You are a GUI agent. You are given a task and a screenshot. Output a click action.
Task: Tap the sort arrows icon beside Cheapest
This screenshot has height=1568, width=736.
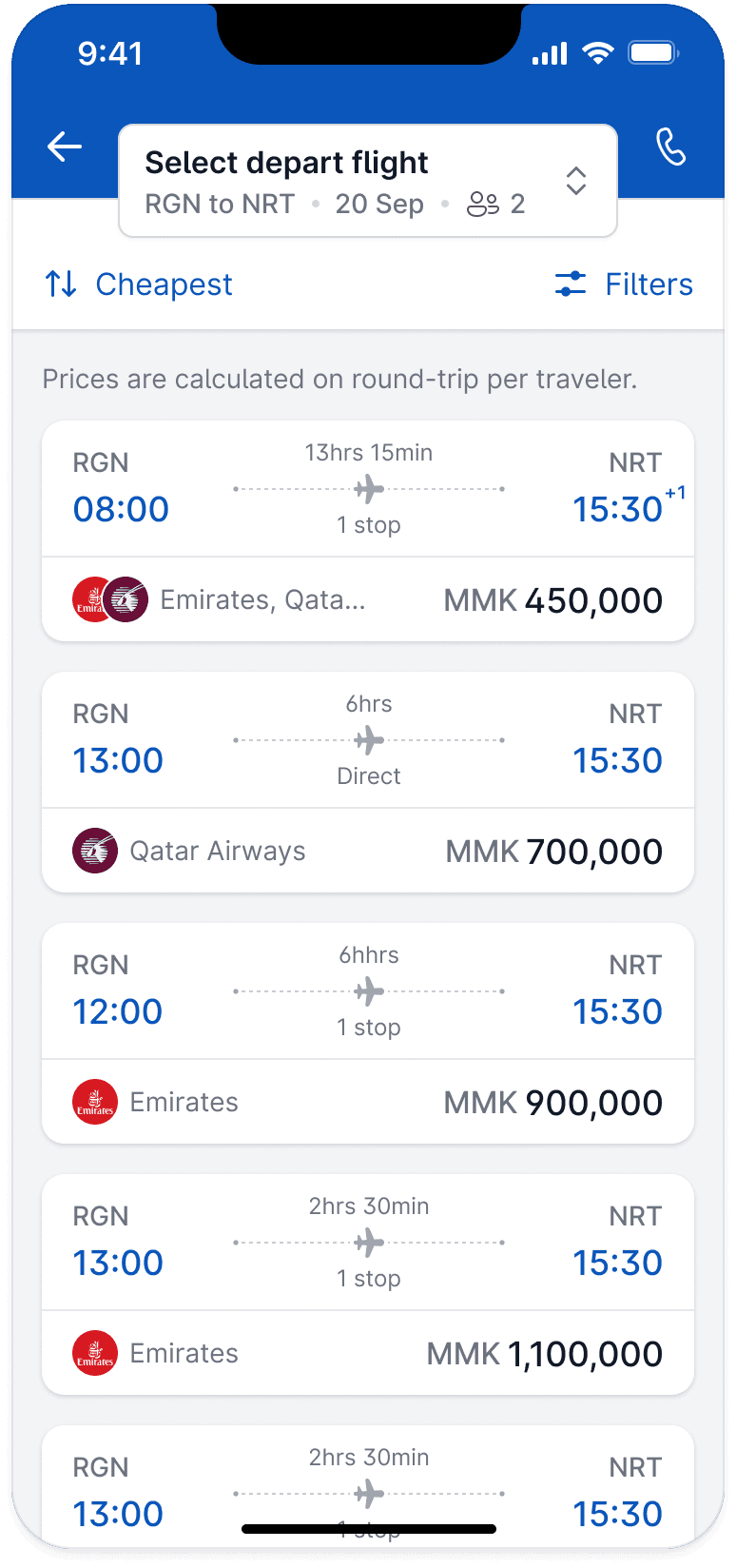[x=60, y=284]
